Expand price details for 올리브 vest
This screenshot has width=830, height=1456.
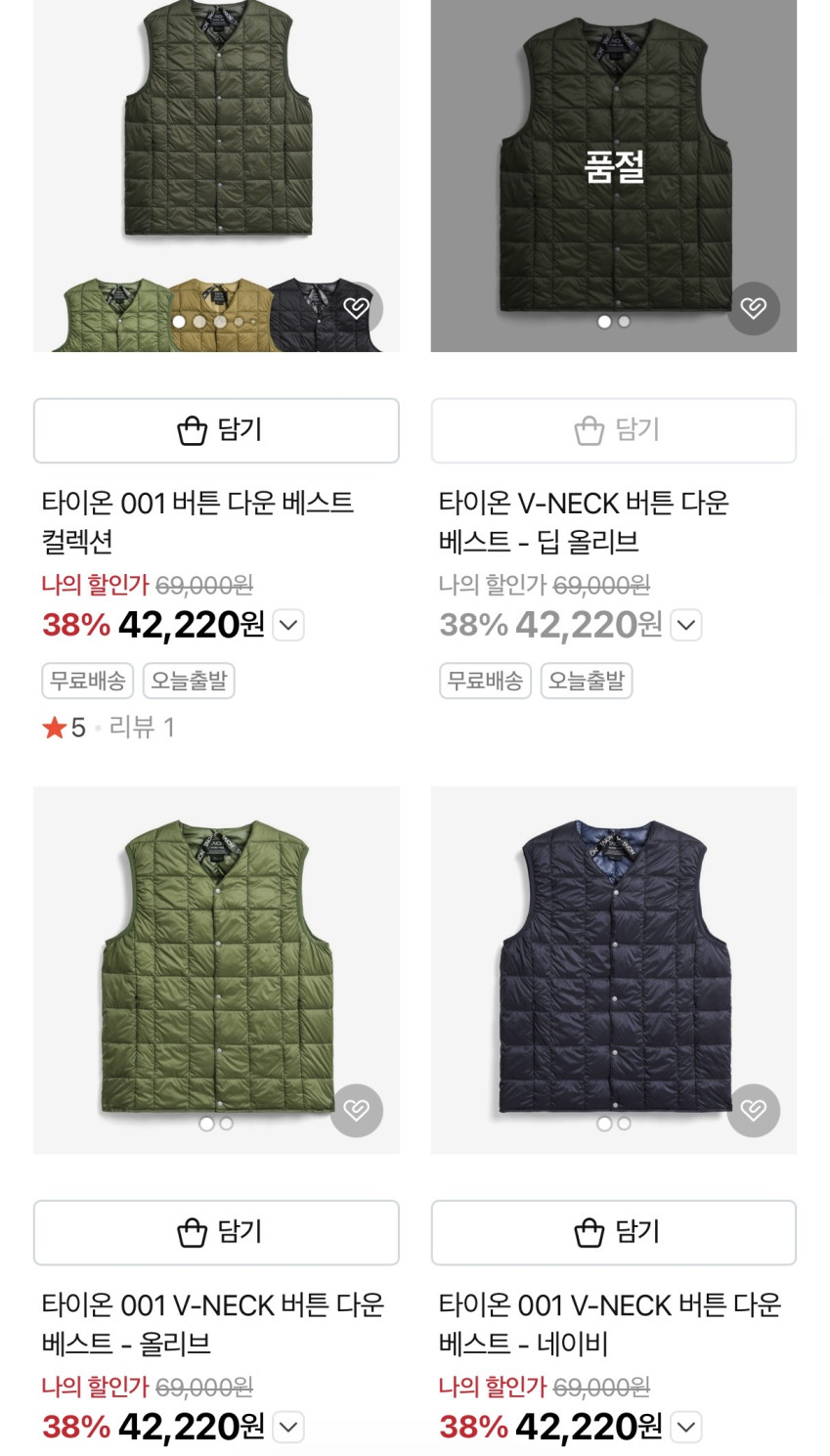tap(288, 1427)
